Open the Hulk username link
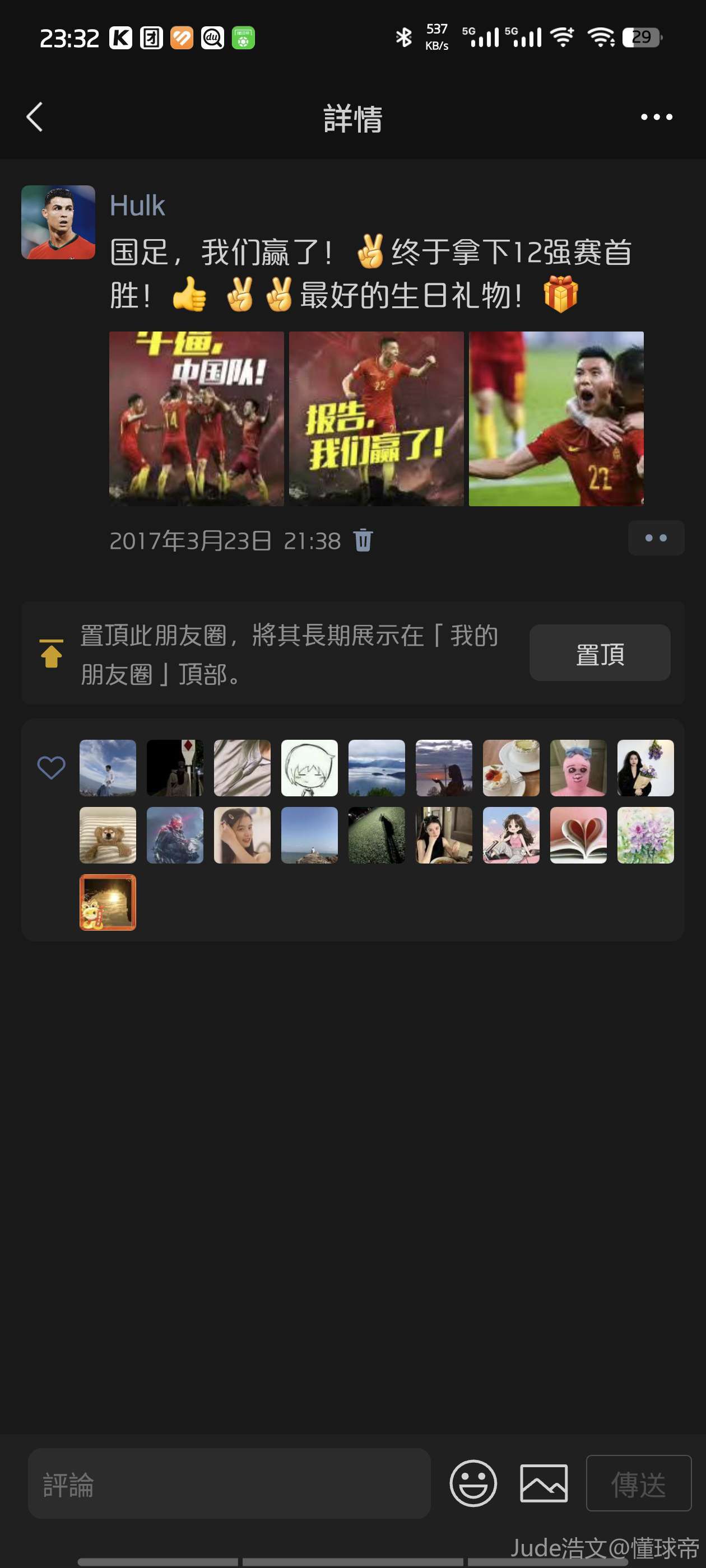The image size is (706, 1568). click(x=137, y=206)
